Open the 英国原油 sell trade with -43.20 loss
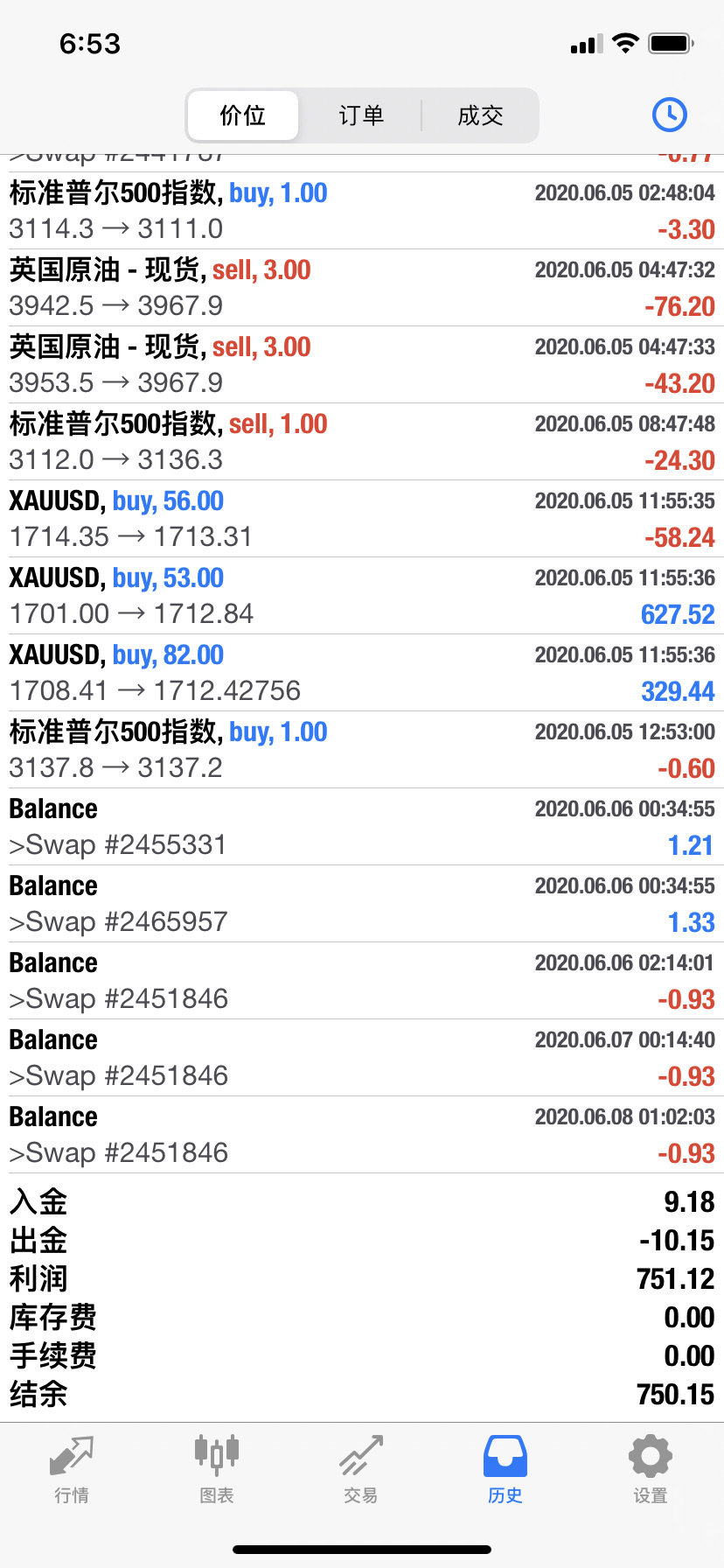Viewport: 724px width, 1568px height. [x=362, y=365]
